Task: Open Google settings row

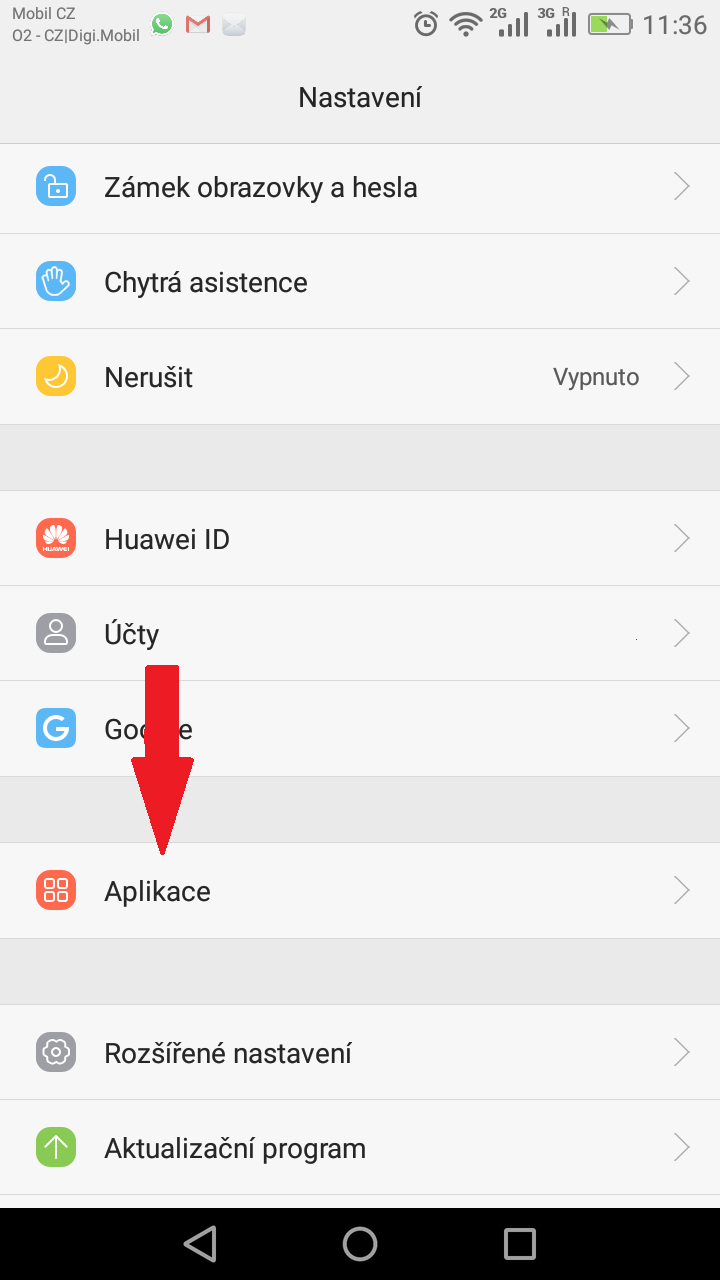Action: point(360,729)
